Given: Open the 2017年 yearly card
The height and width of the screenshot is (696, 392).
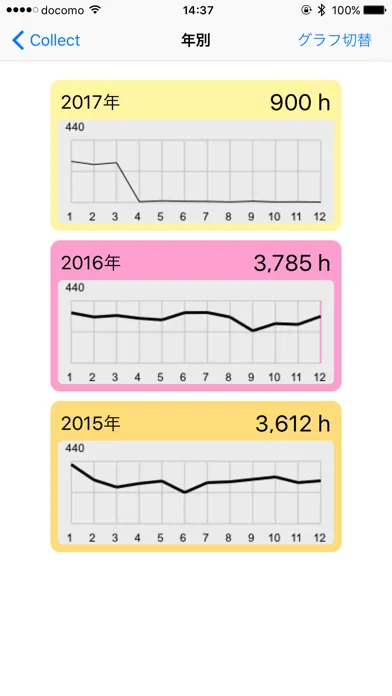Looking at the screenshot, I should click(x=196, y=155).
